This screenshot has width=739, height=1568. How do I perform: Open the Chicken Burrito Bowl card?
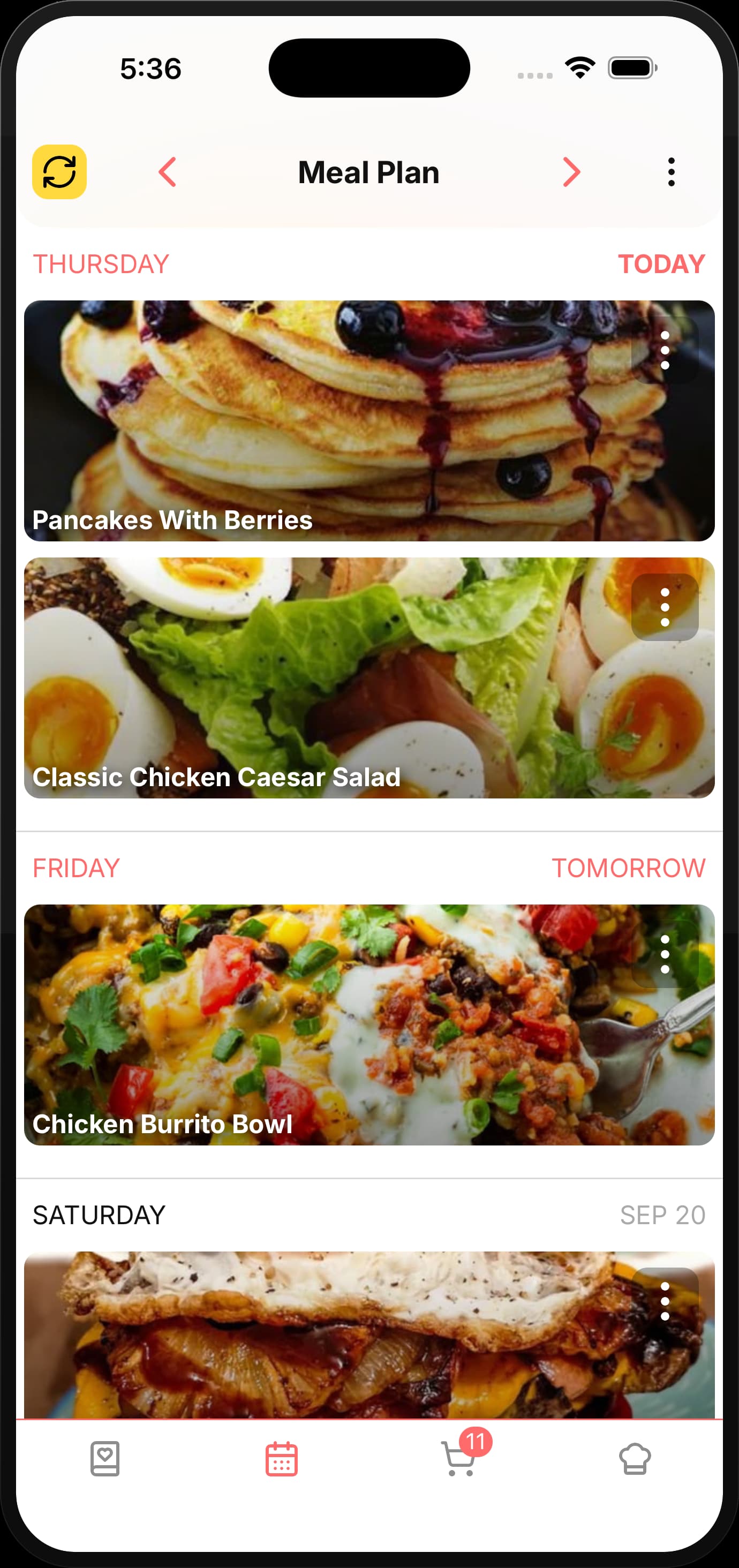(304, 1024)
